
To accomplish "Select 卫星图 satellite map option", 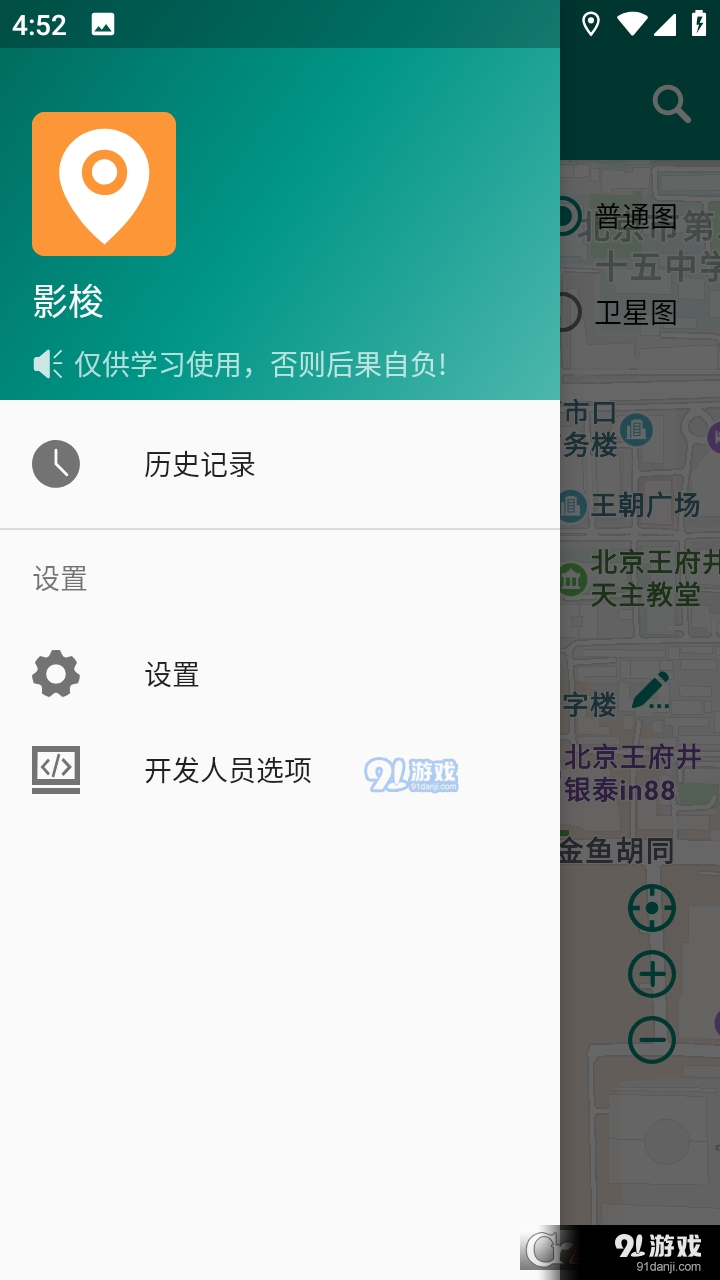I will click(x=637, y=313).
